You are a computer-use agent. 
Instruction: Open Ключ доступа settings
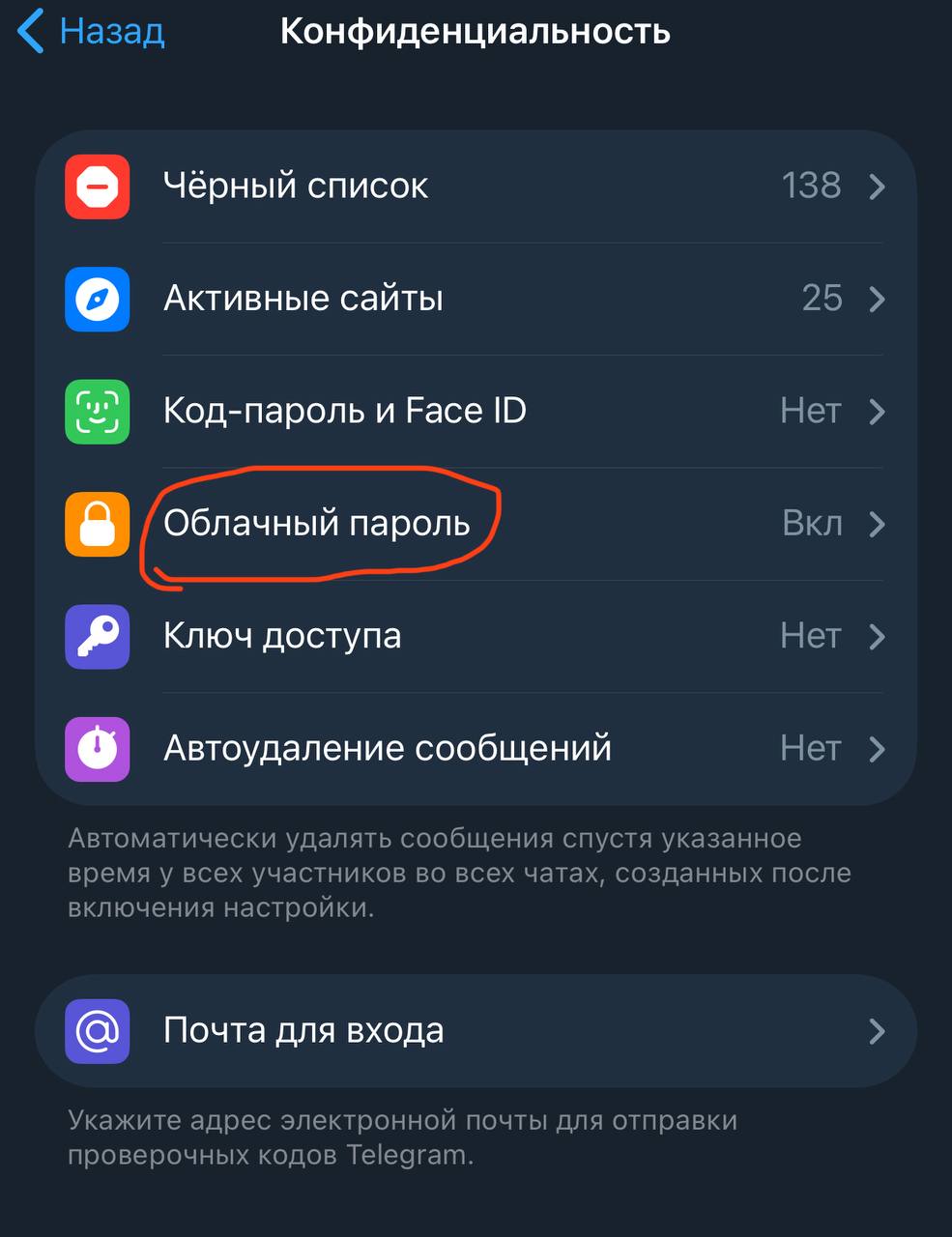(474, 636)
